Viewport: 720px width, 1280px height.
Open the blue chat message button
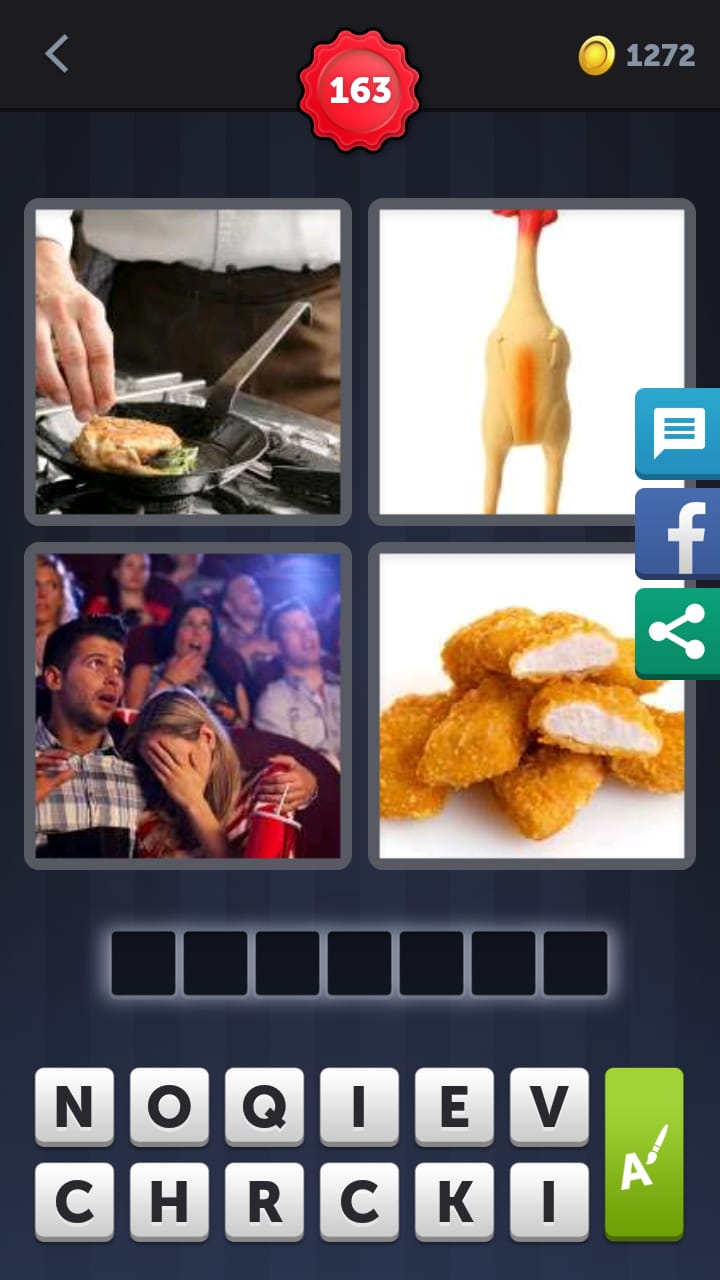pos(679,434)
